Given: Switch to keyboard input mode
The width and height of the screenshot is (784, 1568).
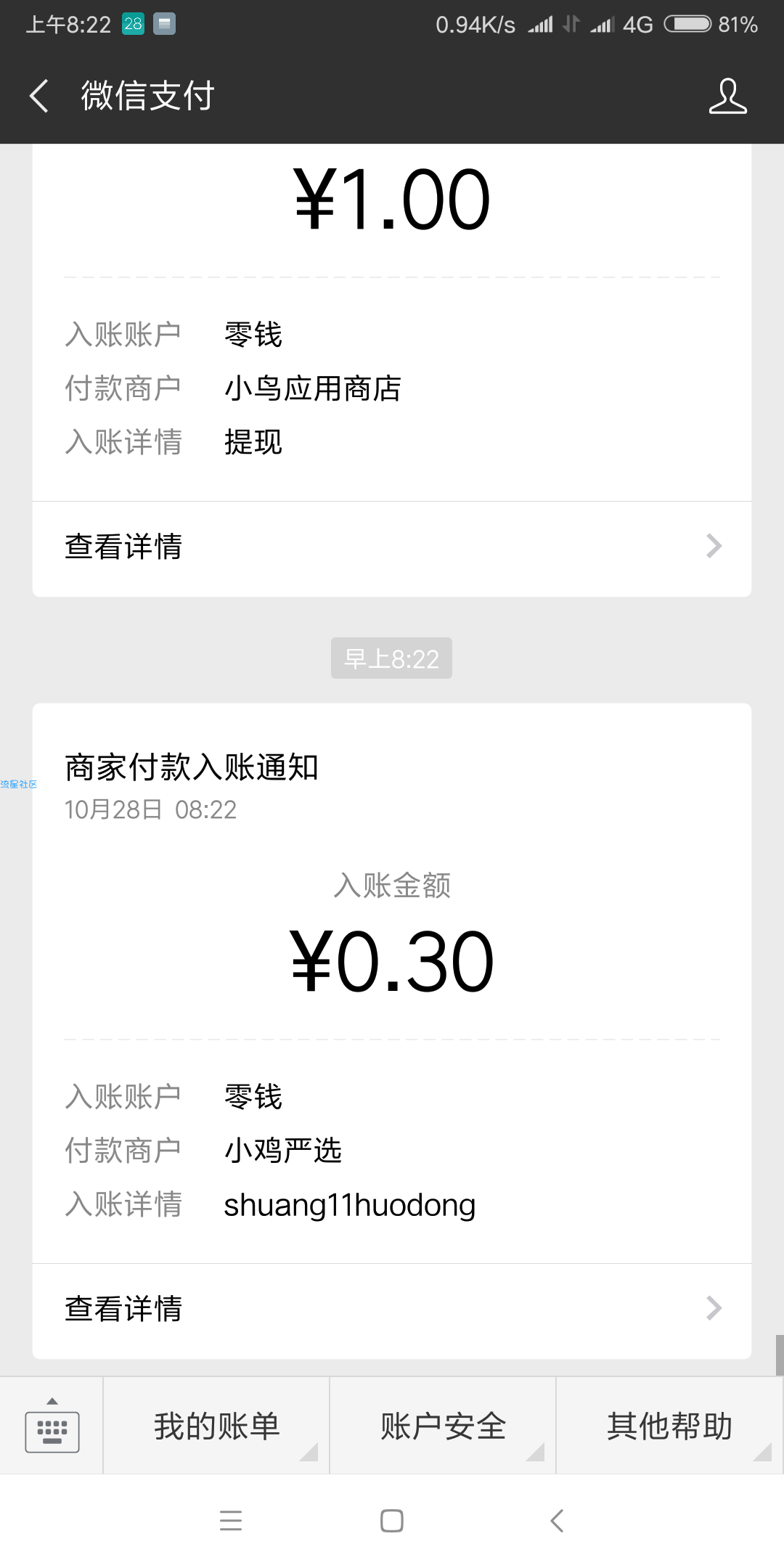Looking at the screenshot, I should [52, 1426].
